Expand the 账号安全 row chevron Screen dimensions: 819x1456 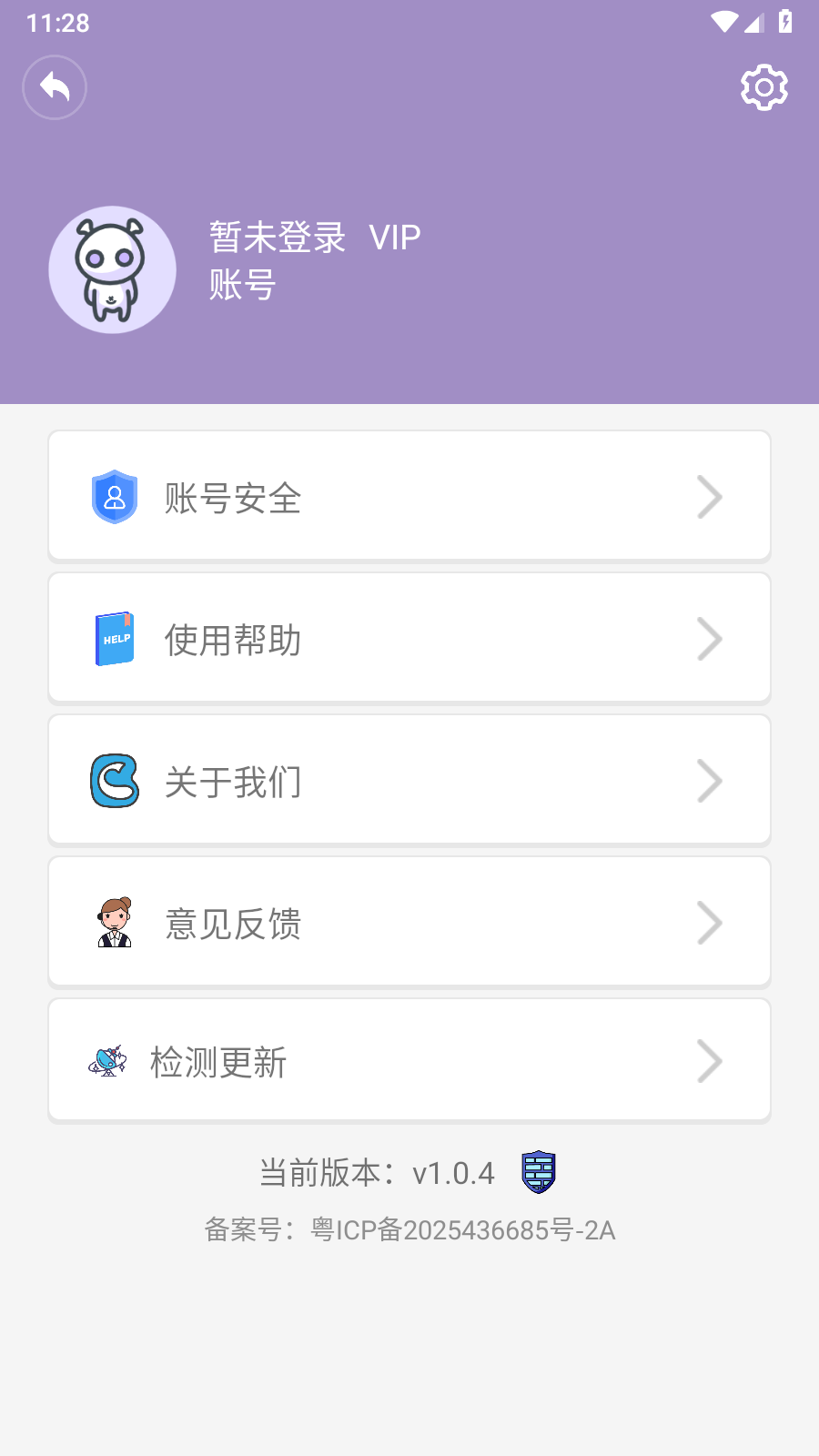click(710, 497)
